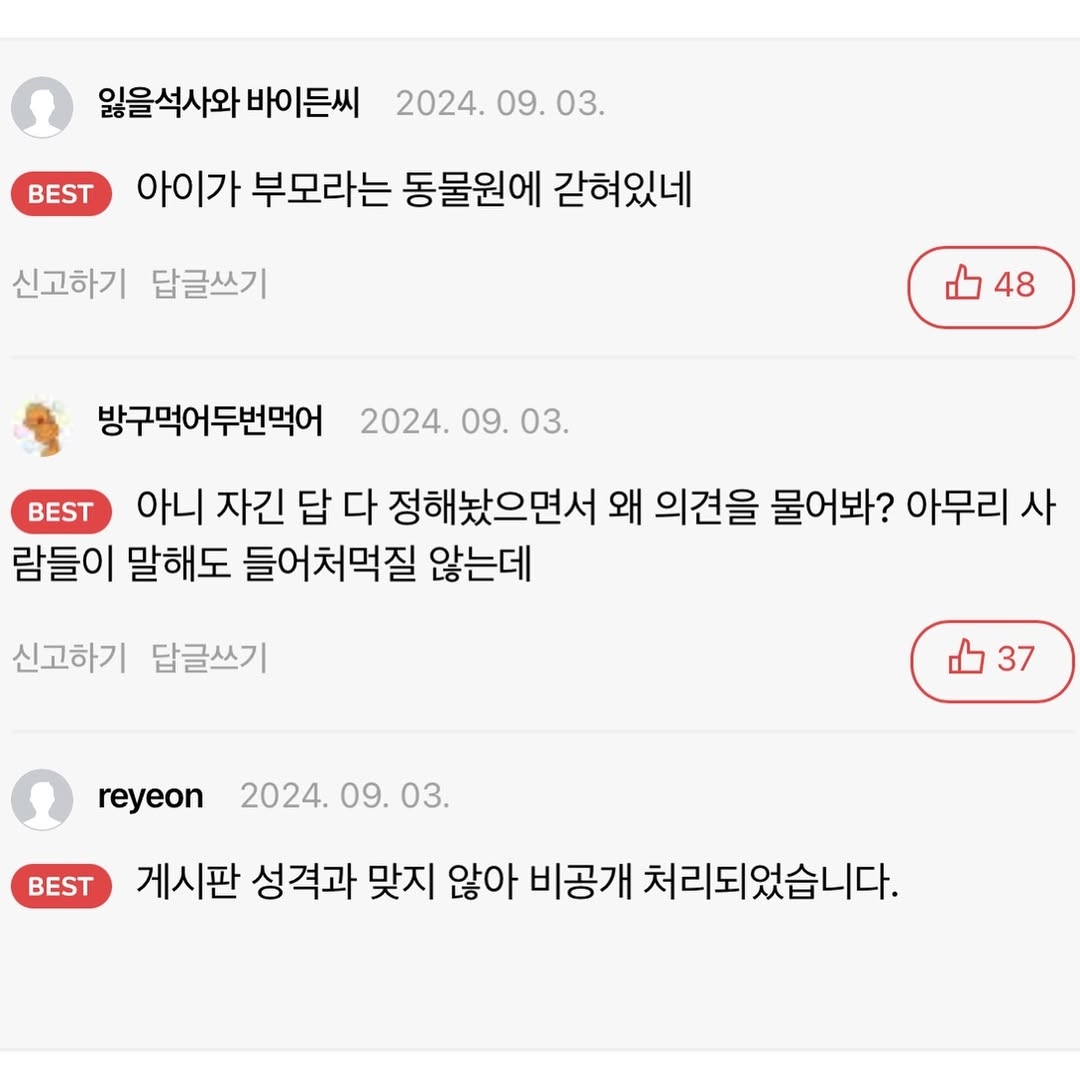The height and width of the screenshot is (1080, 1080).
Task: Report 방구먹어두번먹어's comment via 신고하기
Action: click(69, 659)
